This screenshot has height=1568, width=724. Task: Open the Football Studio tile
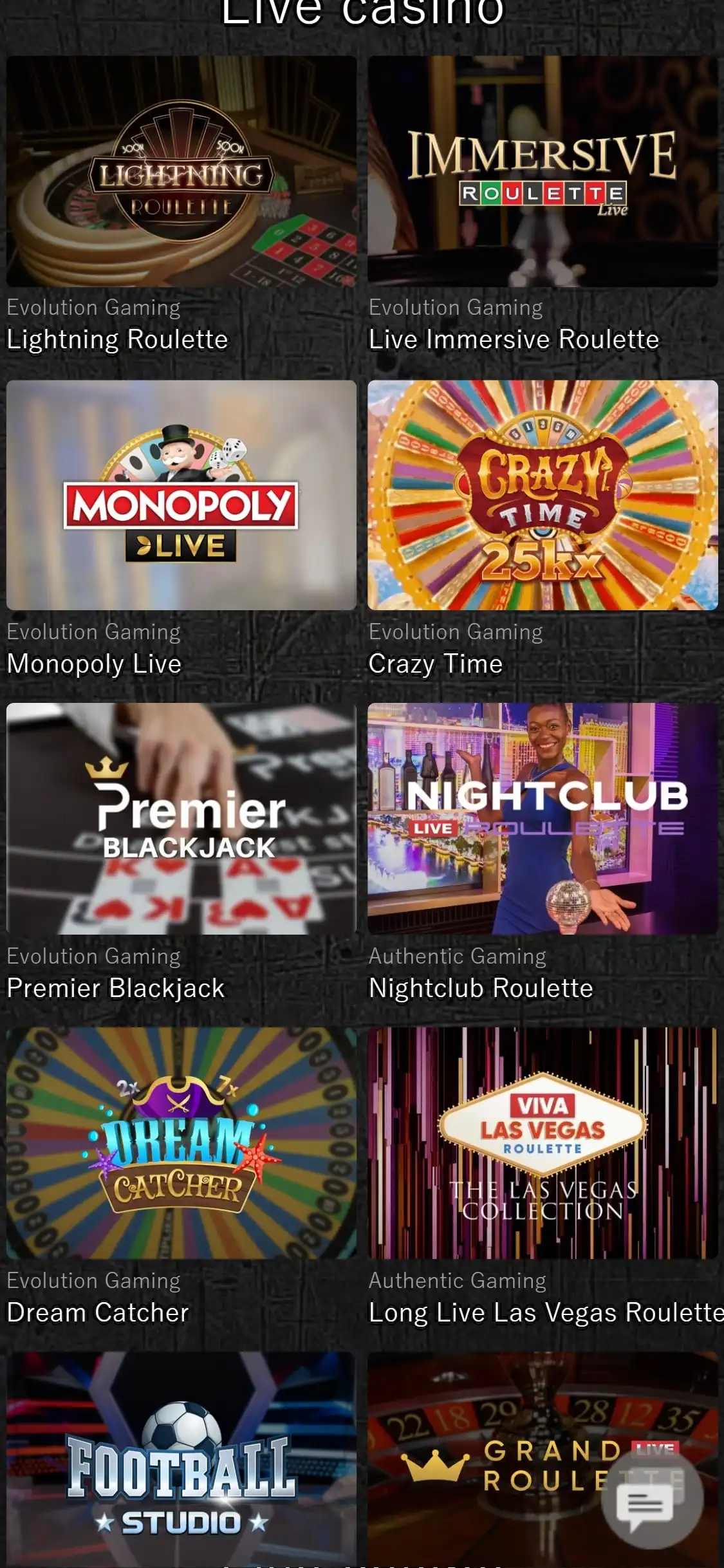pyautogui.click(x=181, y=1461)
